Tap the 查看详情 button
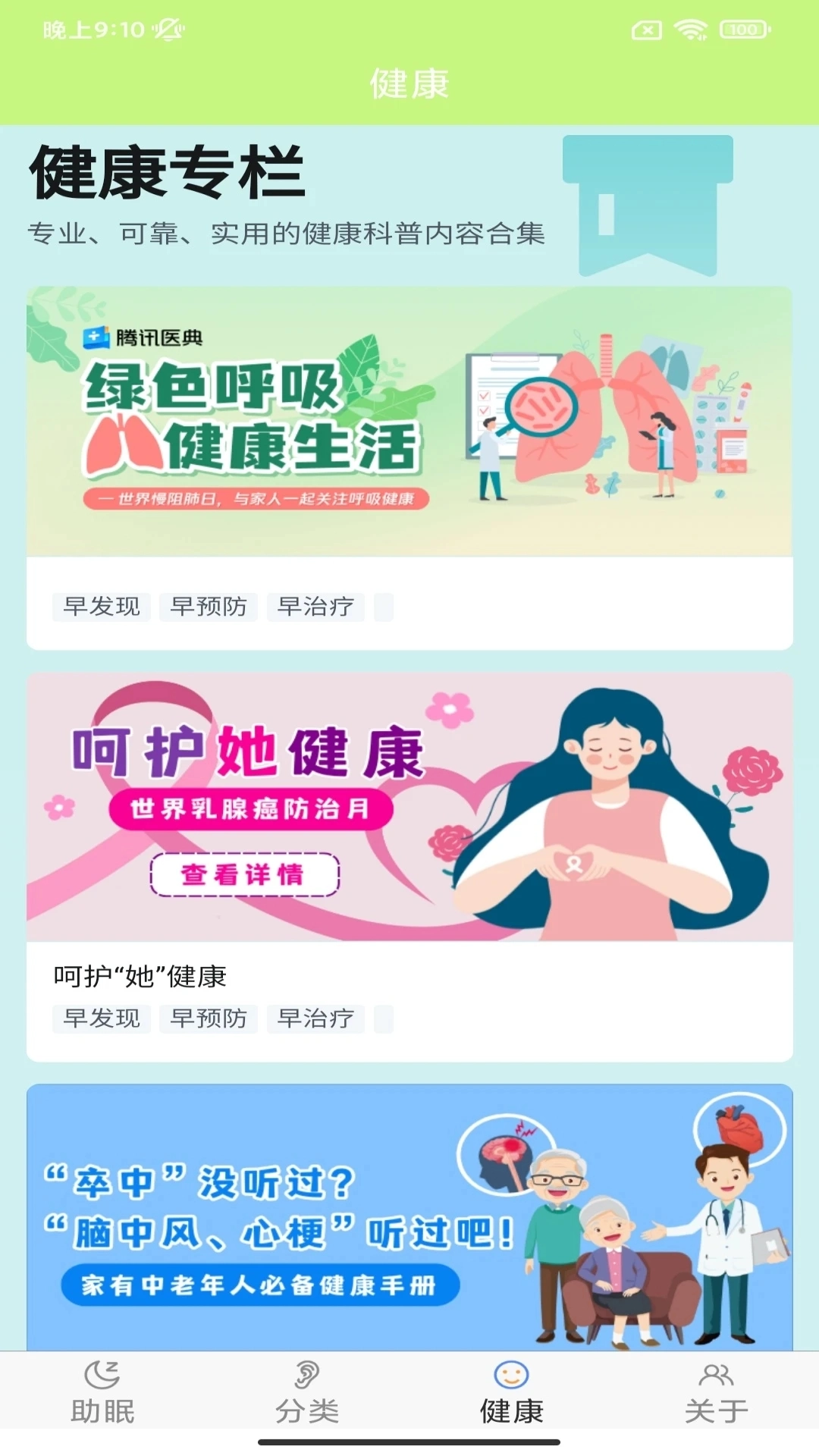Screen dimensions: 819x1456 243,874
